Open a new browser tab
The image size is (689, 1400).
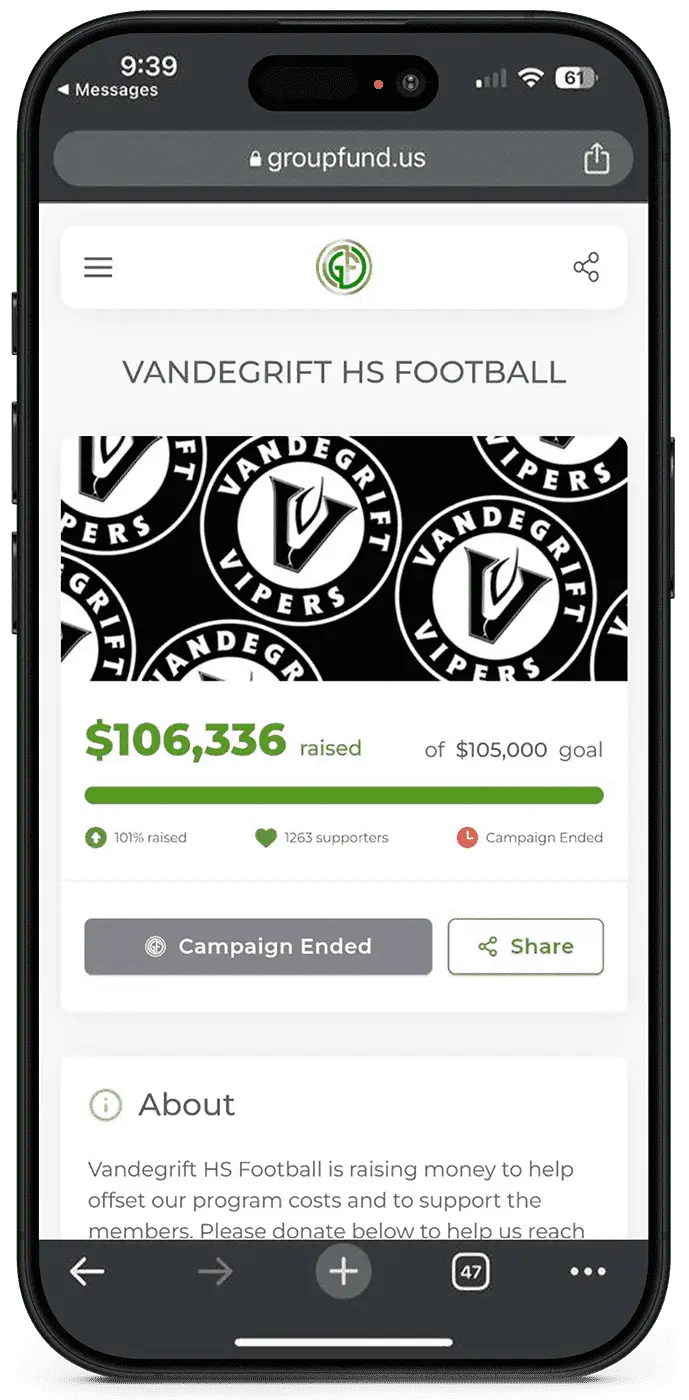(x=343, y=1272)
